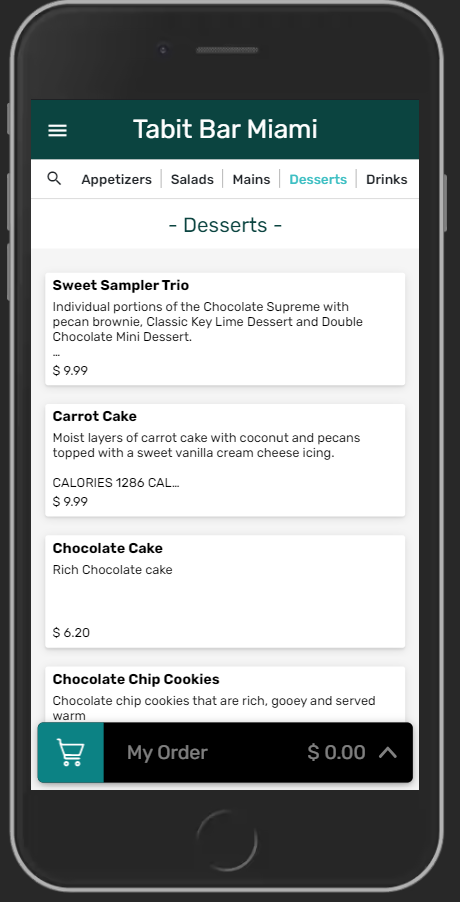The image size is (460, 902).
Task: Go to the Drinks tab
Action: pyautogui.click(x=386, y=179)
